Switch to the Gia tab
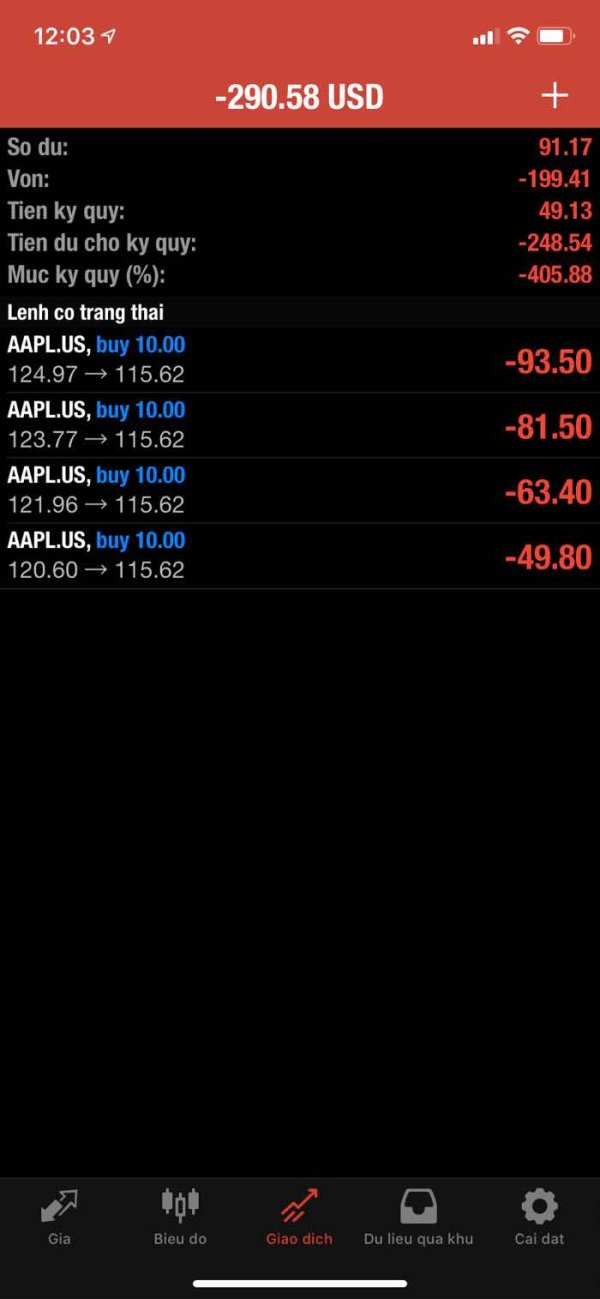The image size is (600, 1299). tap(59, 1217)
